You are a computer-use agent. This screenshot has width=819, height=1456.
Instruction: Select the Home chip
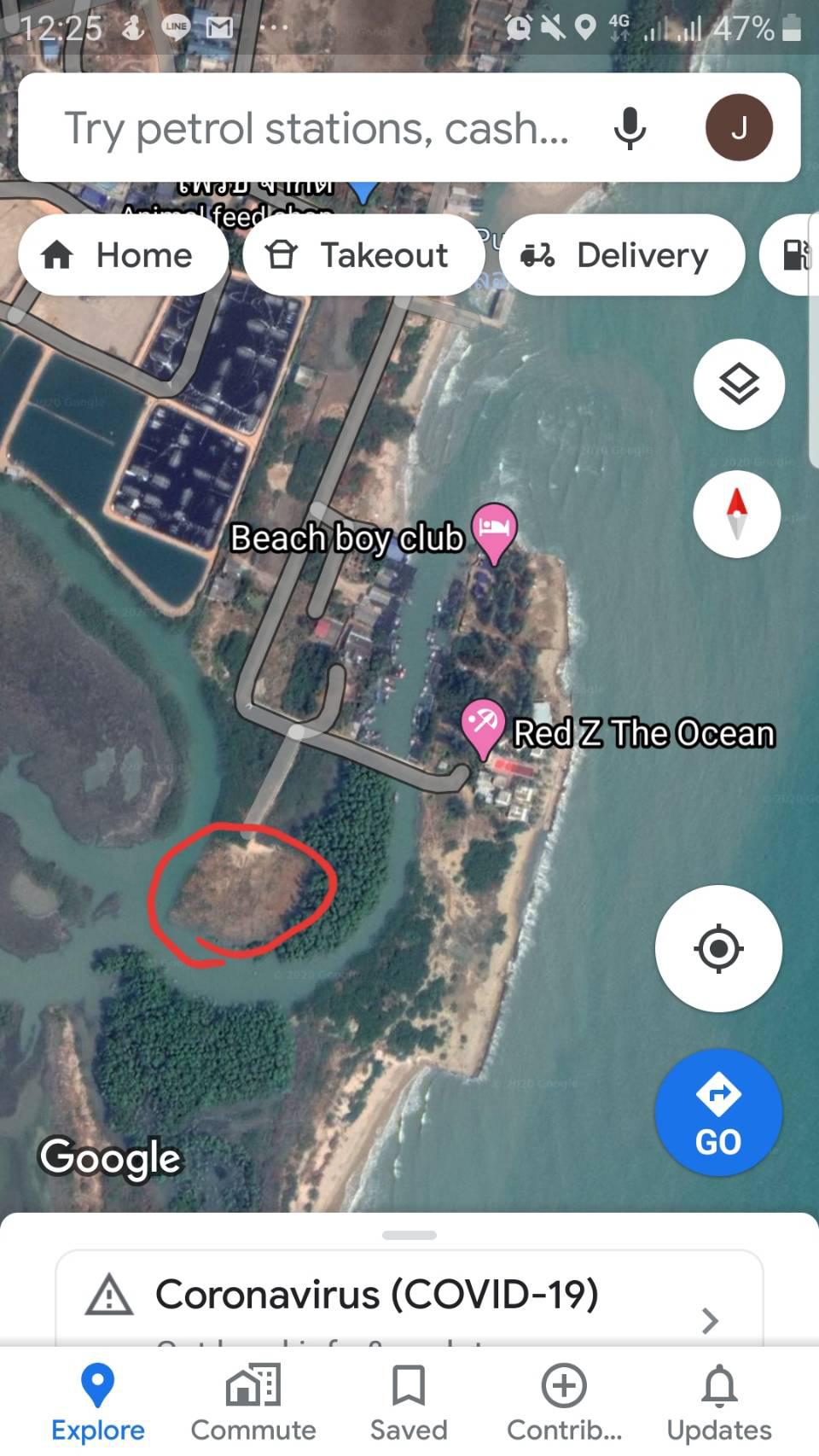(123, 255)
